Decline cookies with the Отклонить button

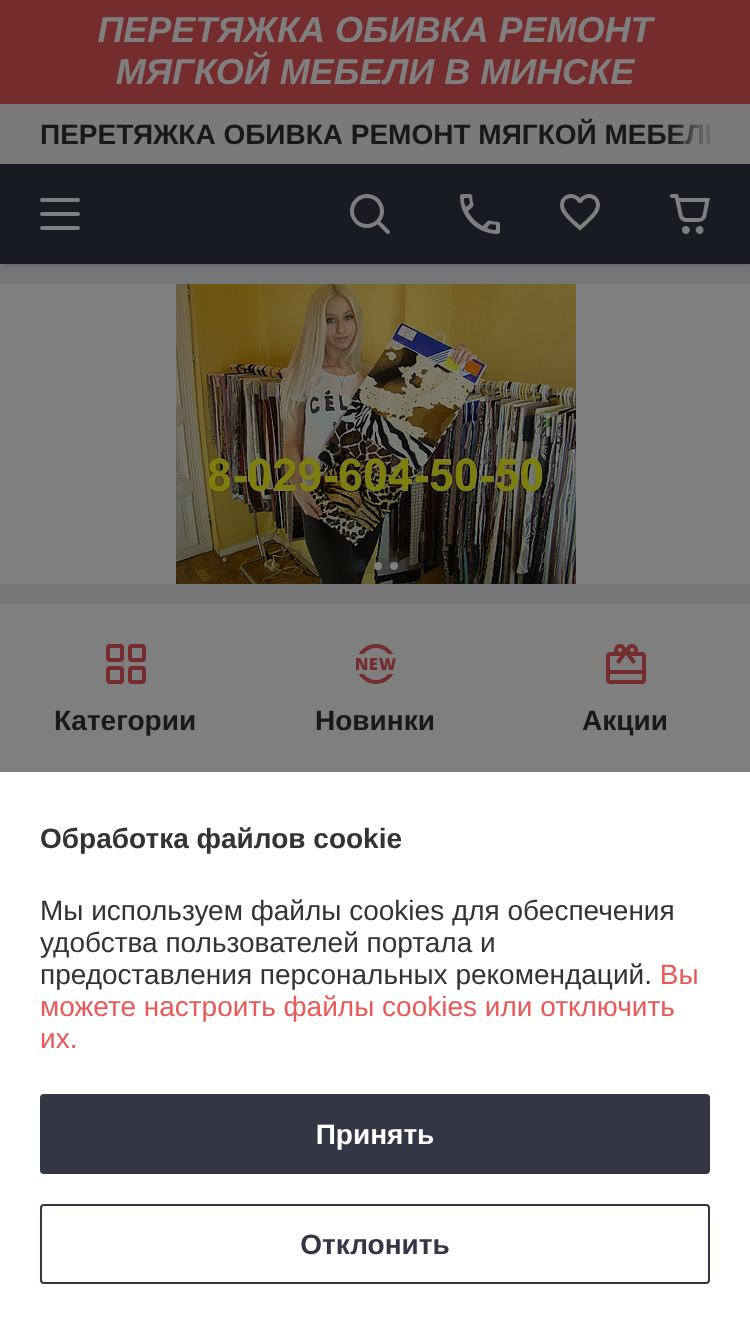[375, 1244]
